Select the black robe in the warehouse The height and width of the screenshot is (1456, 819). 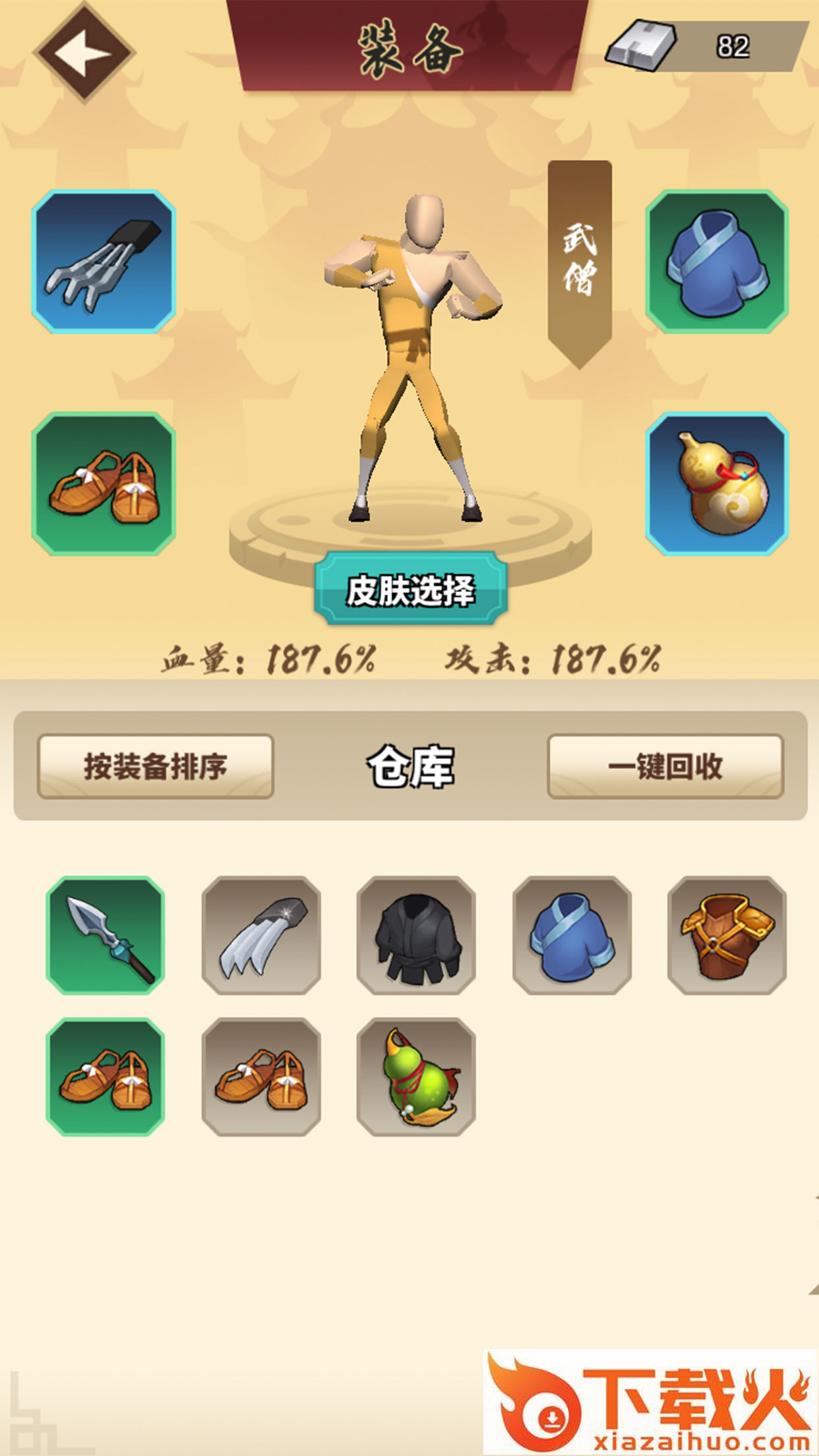(416, 935)
